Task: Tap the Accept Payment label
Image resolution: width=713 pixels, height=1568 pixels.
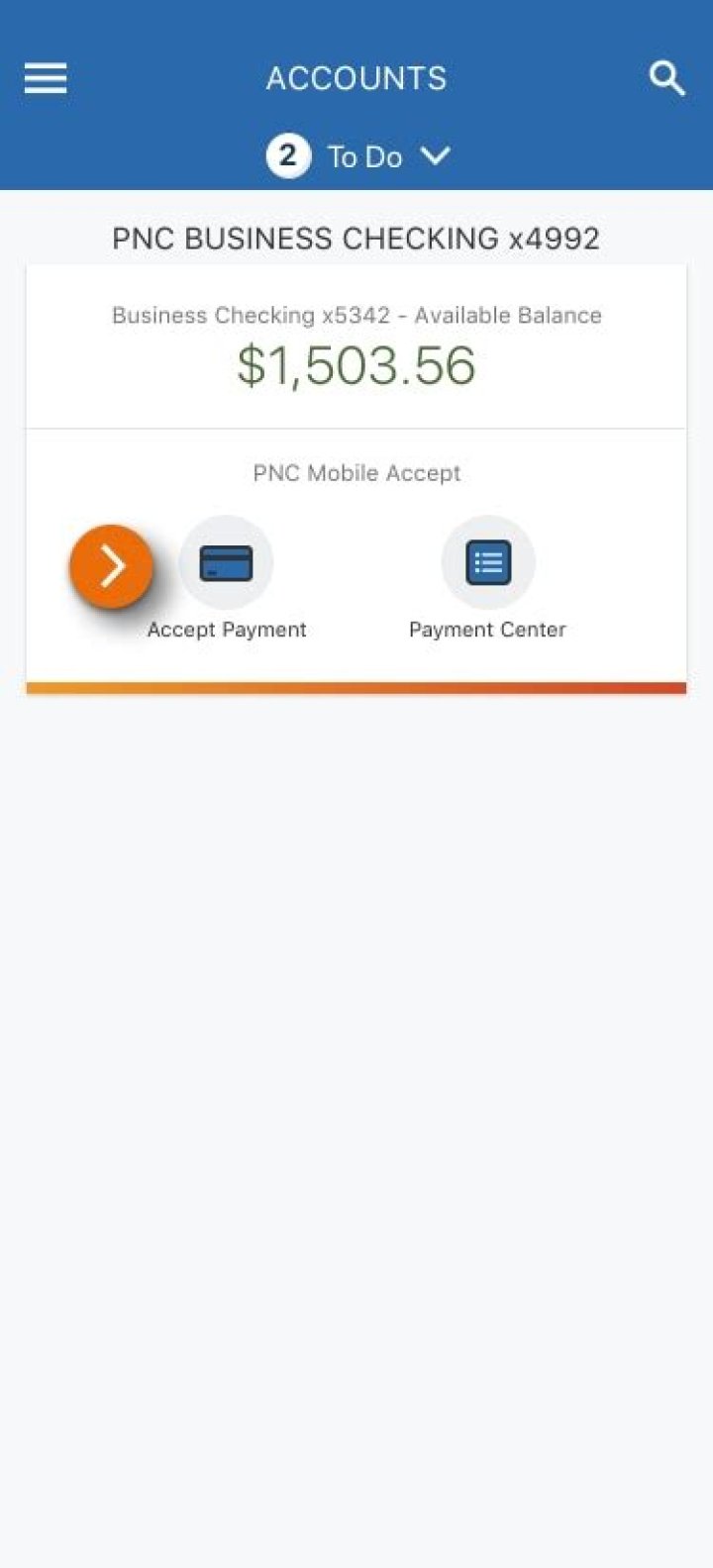Action: (226, 629)
